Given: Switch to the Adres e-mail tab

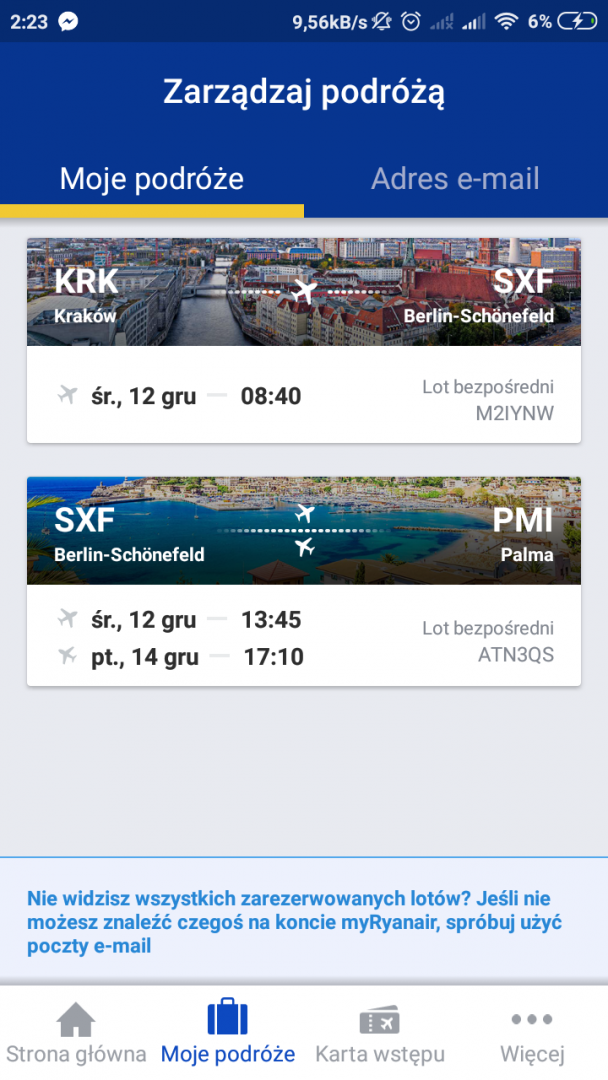Looking at the screenshot, I should (x=455, y=179).
